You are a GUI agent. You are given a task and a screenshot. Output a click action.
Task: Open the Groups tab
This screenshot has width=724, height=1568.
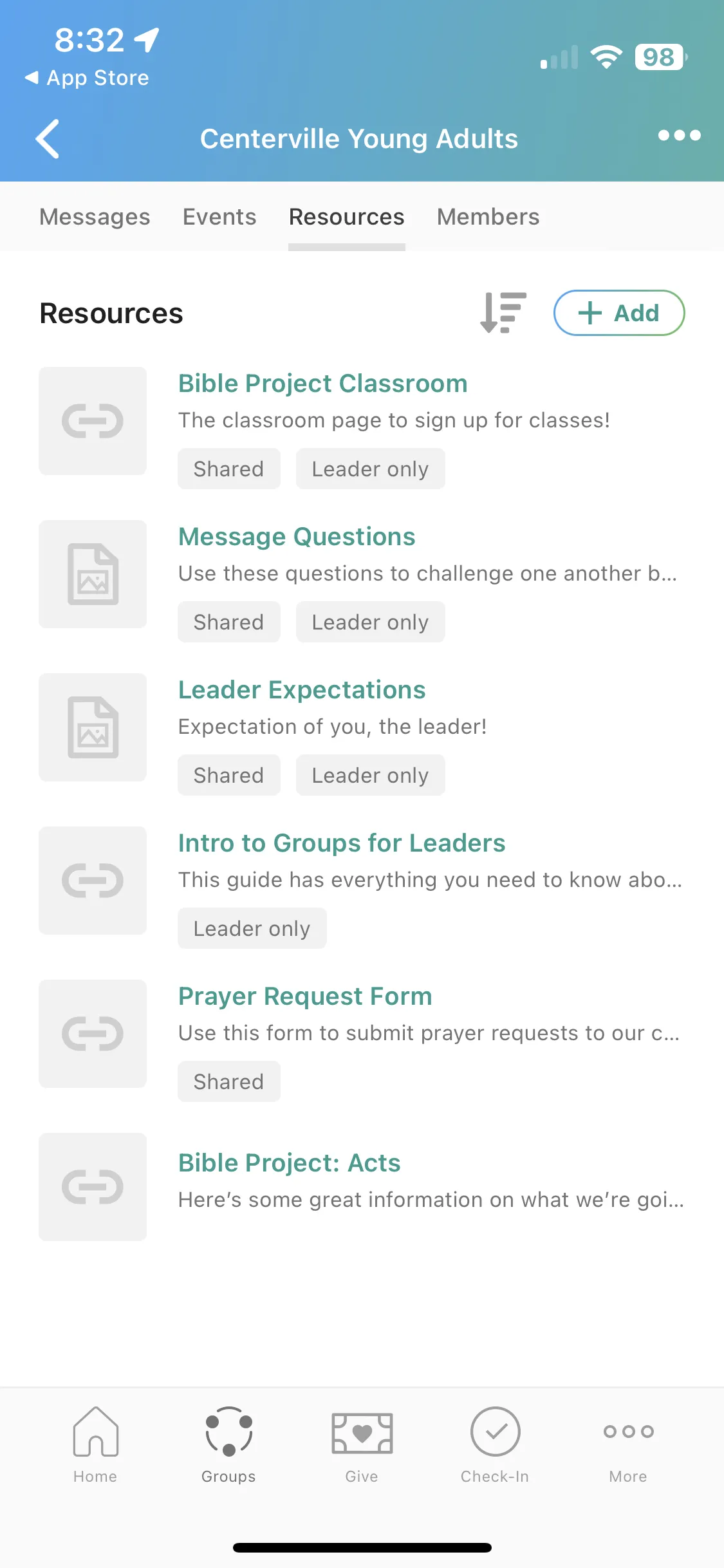tap(228, 1442)
